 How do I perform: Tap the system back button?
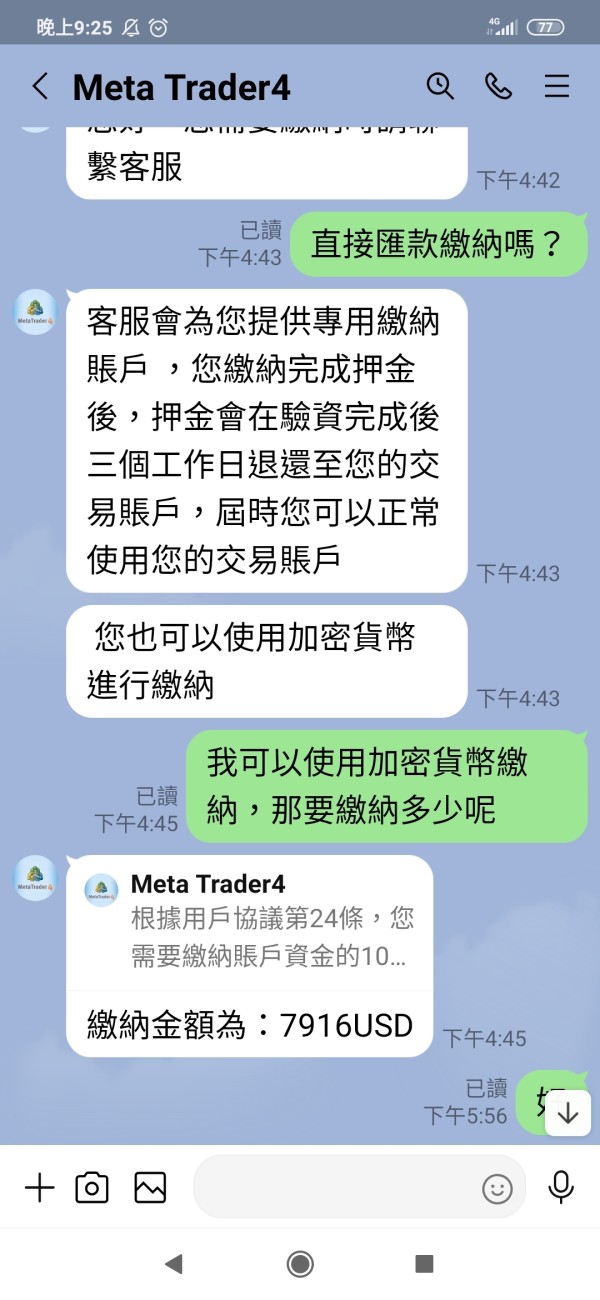tap(174, 1264)
